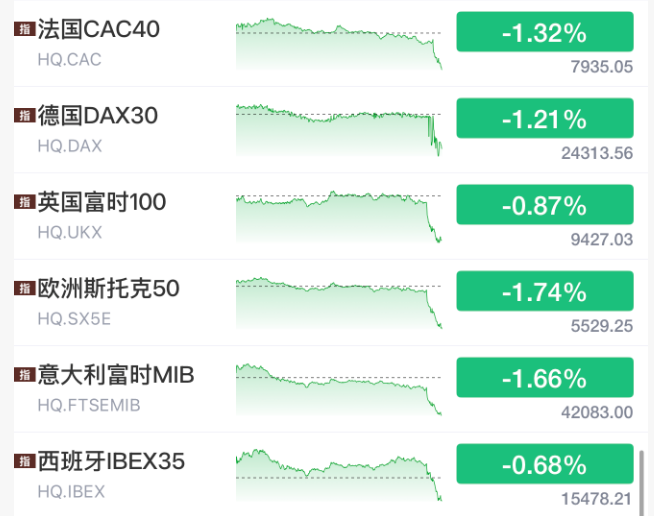Open the 法国CAC40 index row
The image size is (654, 516).
coord(98,30)
